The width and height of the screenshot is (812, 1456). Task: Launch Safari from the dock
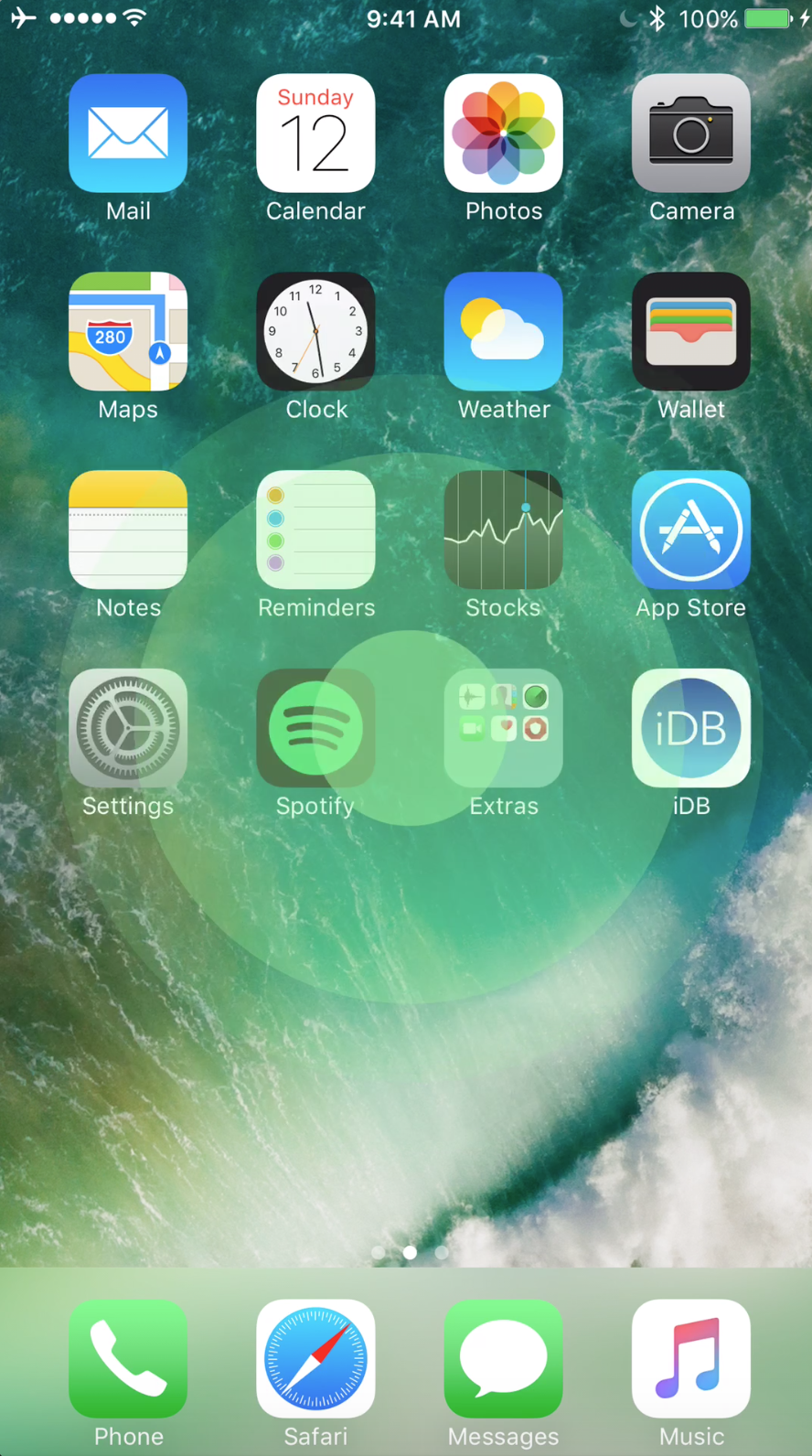[315, 1359]
